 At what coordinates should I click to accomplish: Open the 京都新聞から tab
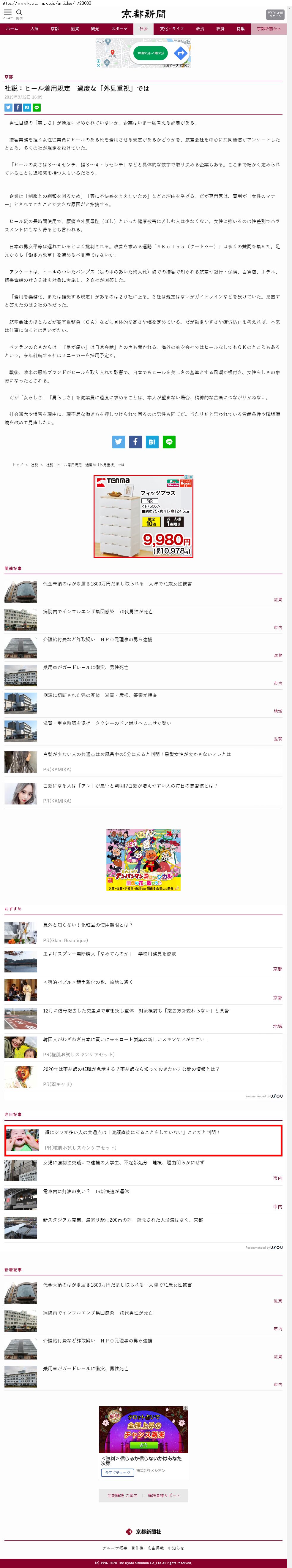click(268, 28)
